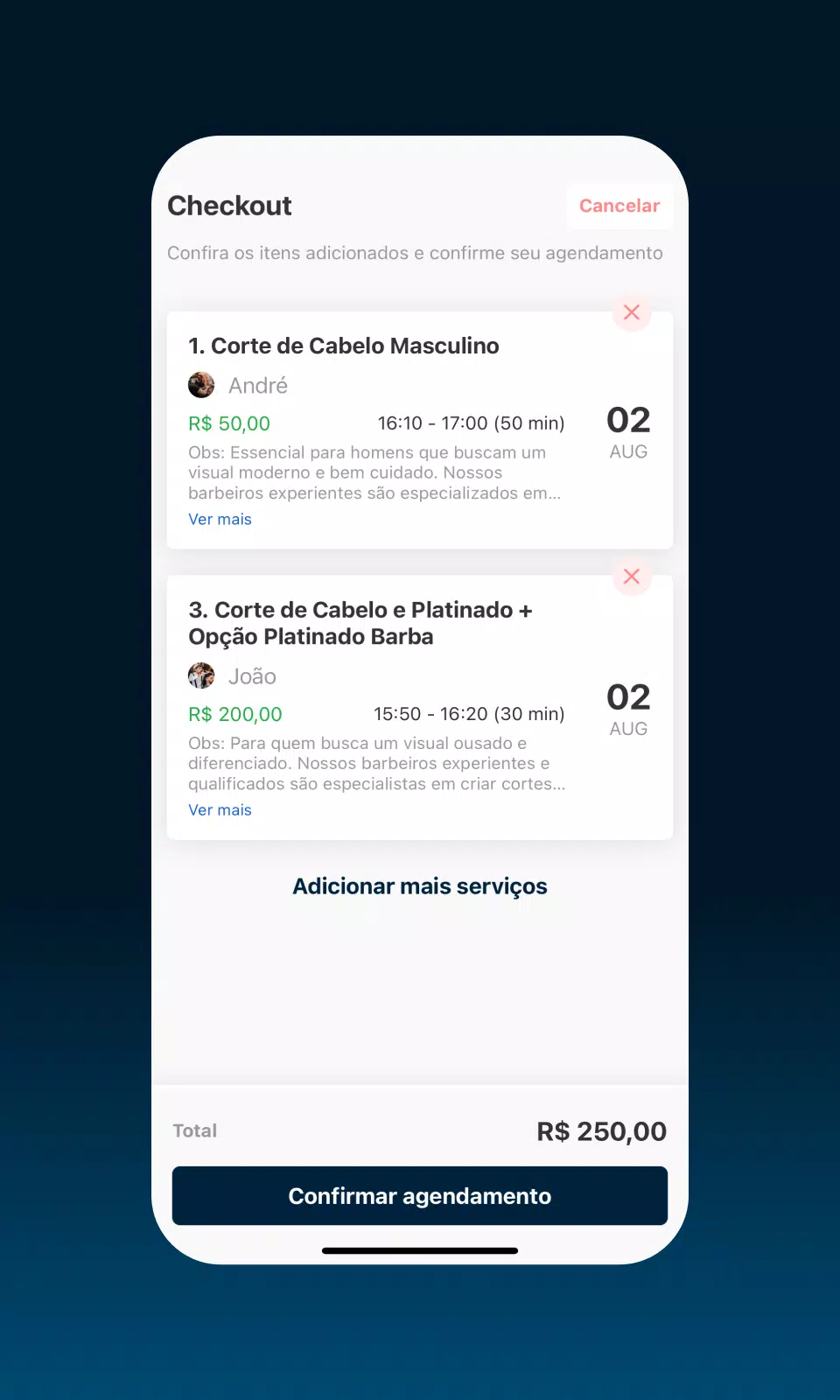840x1400 pixels.
Task: Cancel the checkout with Cancelar
Action: tap(619, 206)
